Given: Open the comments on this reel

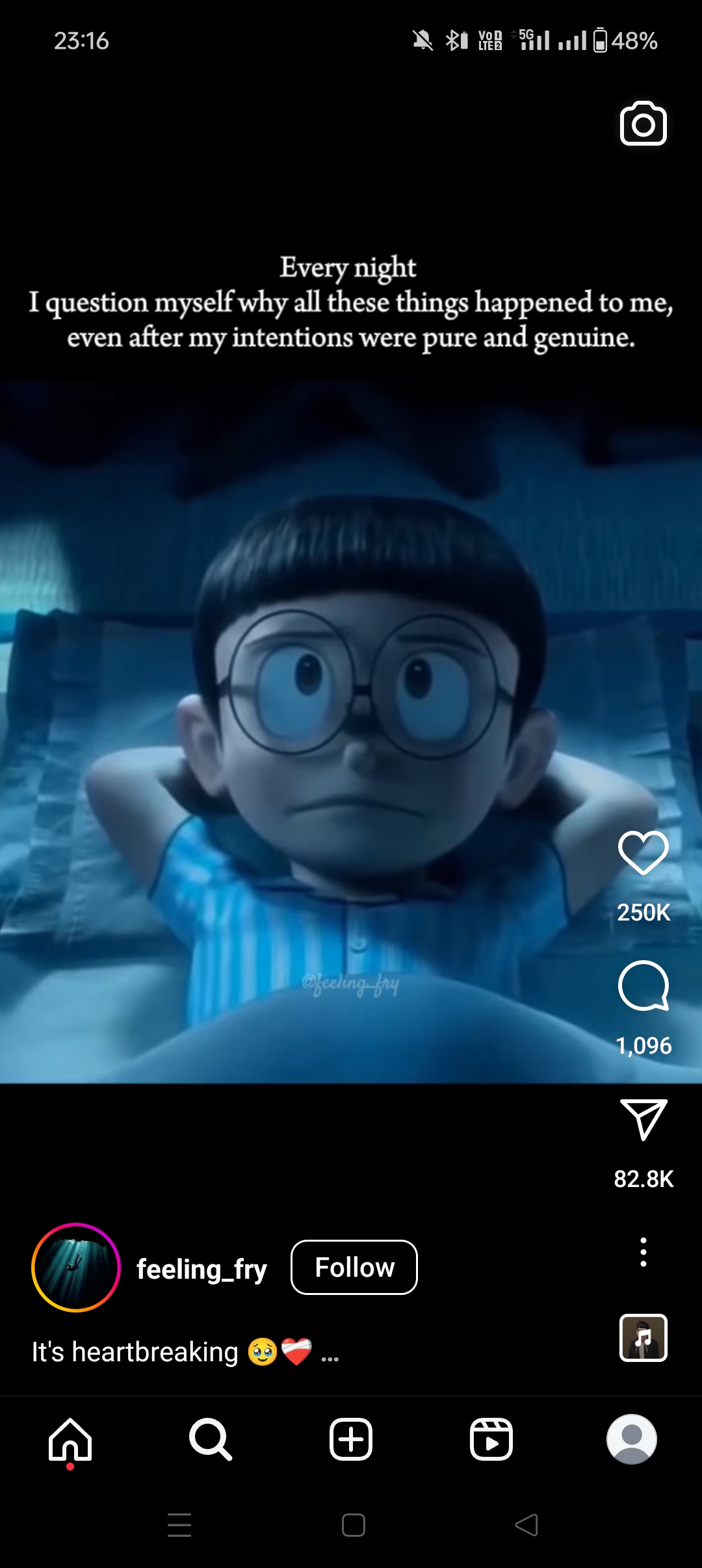Looking at the screenshot, I should pos(643,986).
